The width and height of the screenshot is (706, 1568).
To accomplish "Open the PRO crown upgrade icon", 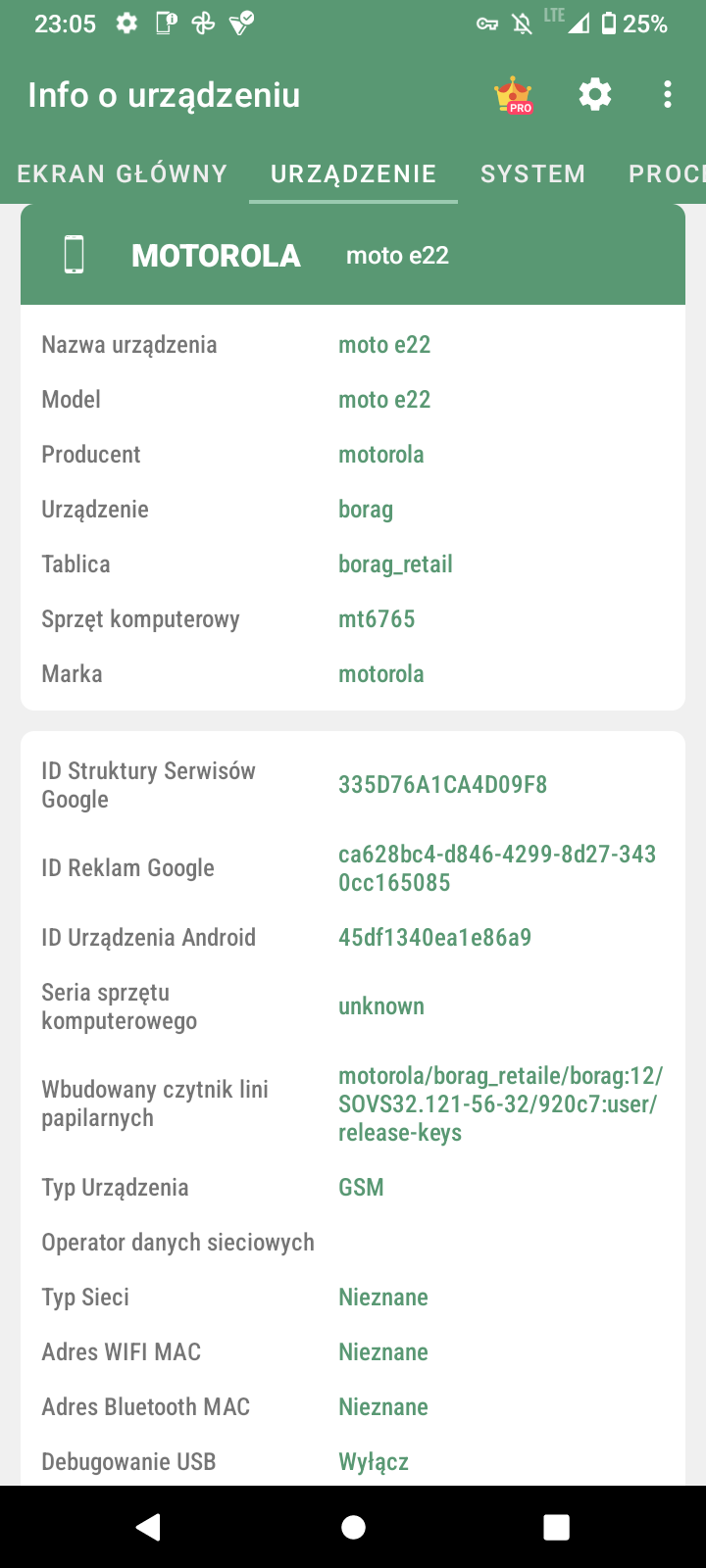I will pos(514,95).
